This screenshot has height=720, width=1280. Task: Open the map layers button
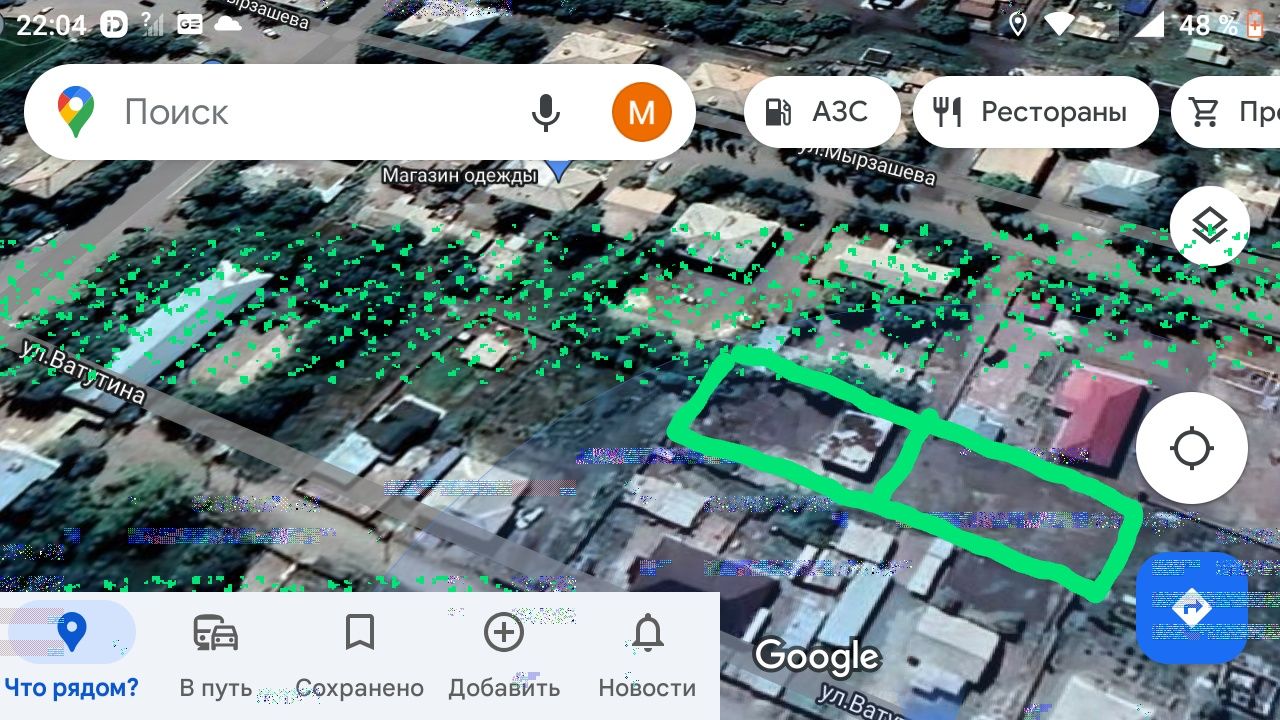click(1209, 227)
